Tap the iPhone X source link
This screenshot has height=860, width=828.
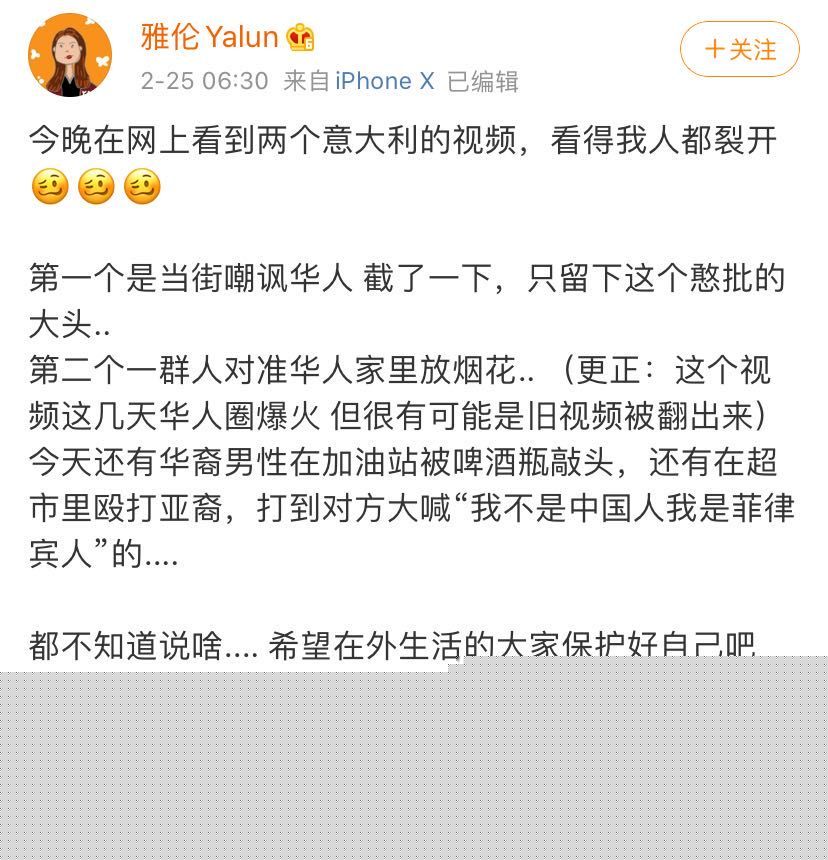[384, 81]
